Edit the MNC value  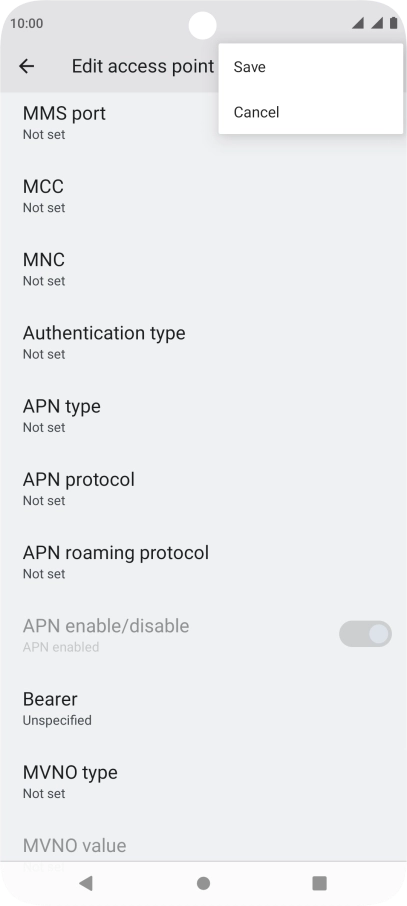(204, 269)
